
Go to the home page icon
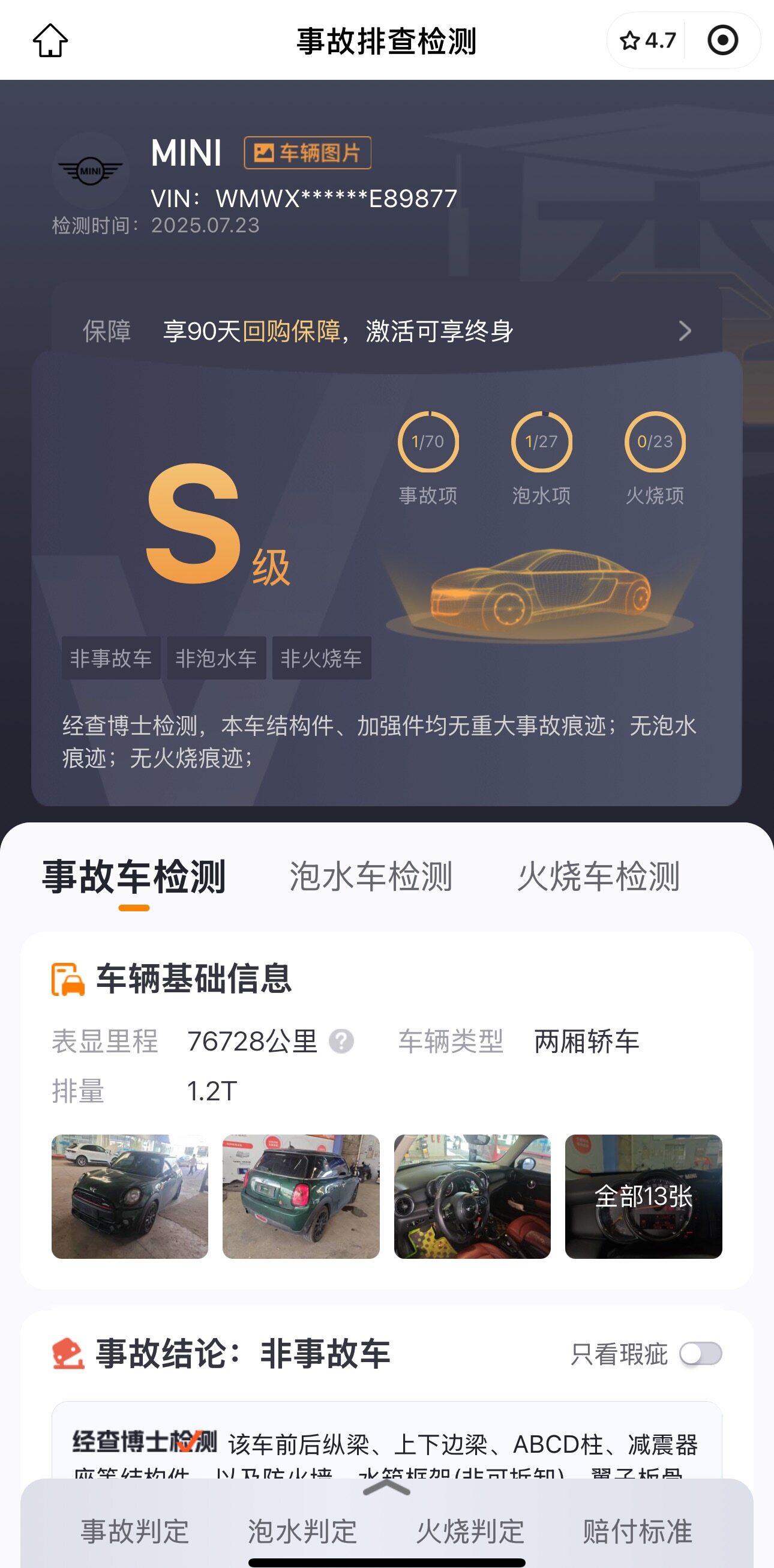50,40
